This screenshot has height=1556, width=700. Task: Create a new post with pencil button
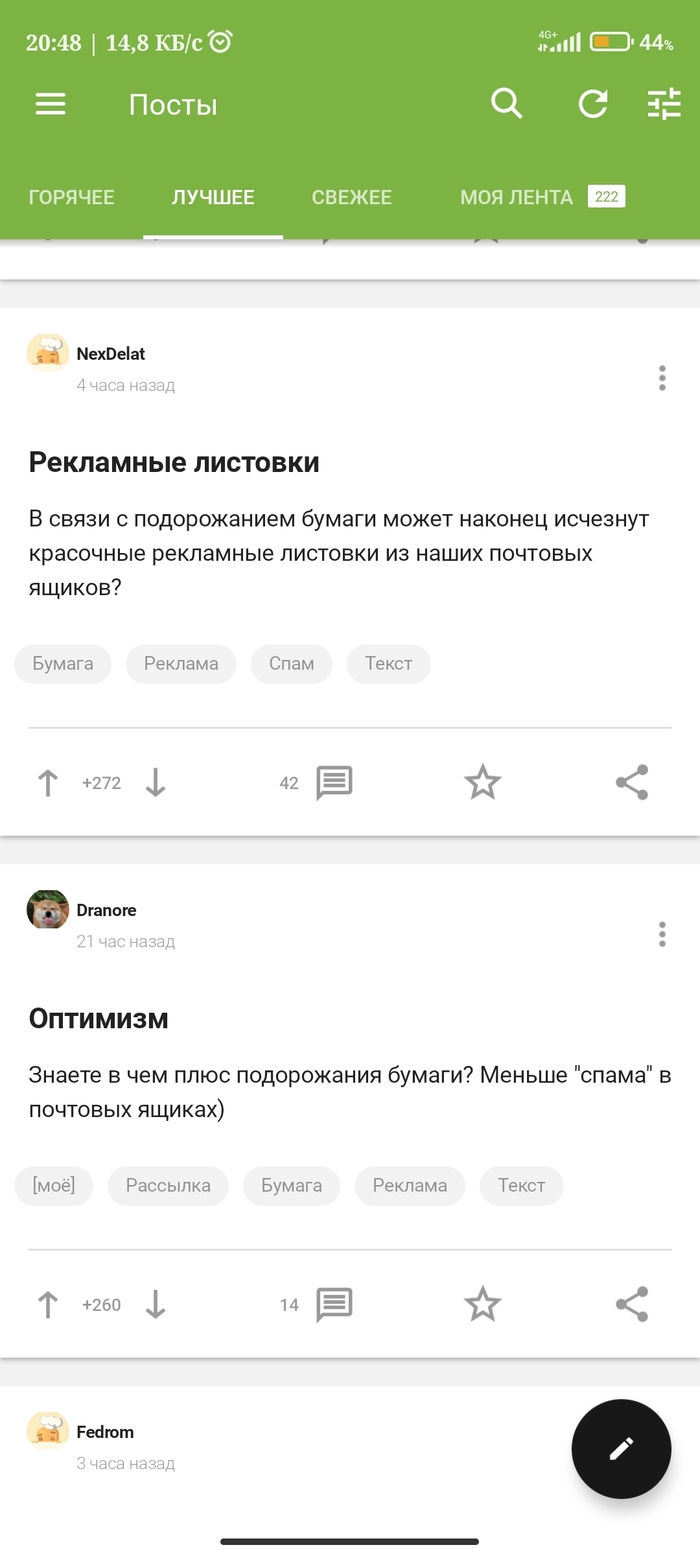[621, 1448]
